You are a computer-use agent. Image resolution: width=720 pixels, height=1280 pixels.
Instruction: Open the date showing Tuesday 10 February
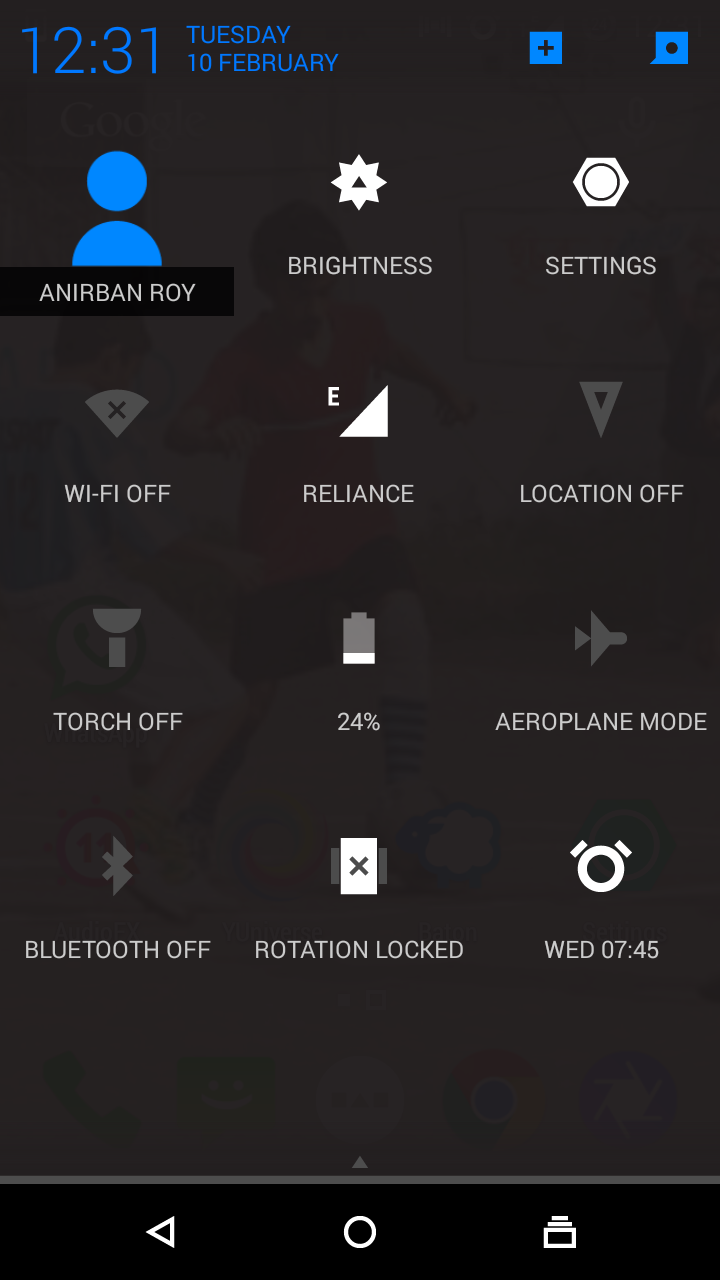pyautogui.click(x=263, y=45)
